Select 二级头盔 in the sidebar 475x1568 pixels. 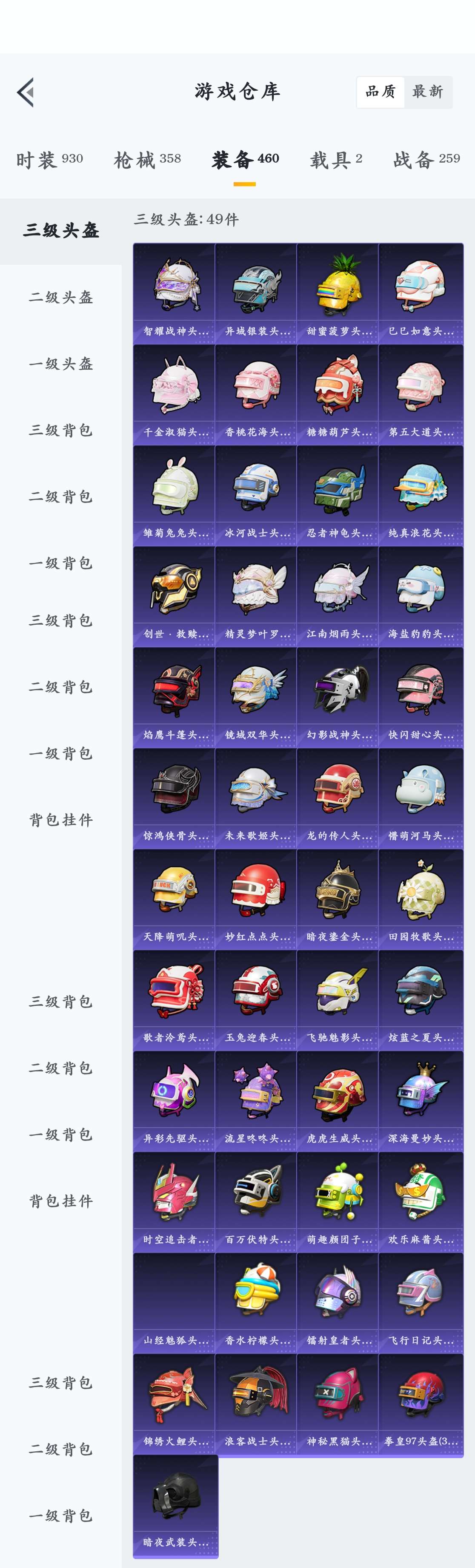click(61, 297)
